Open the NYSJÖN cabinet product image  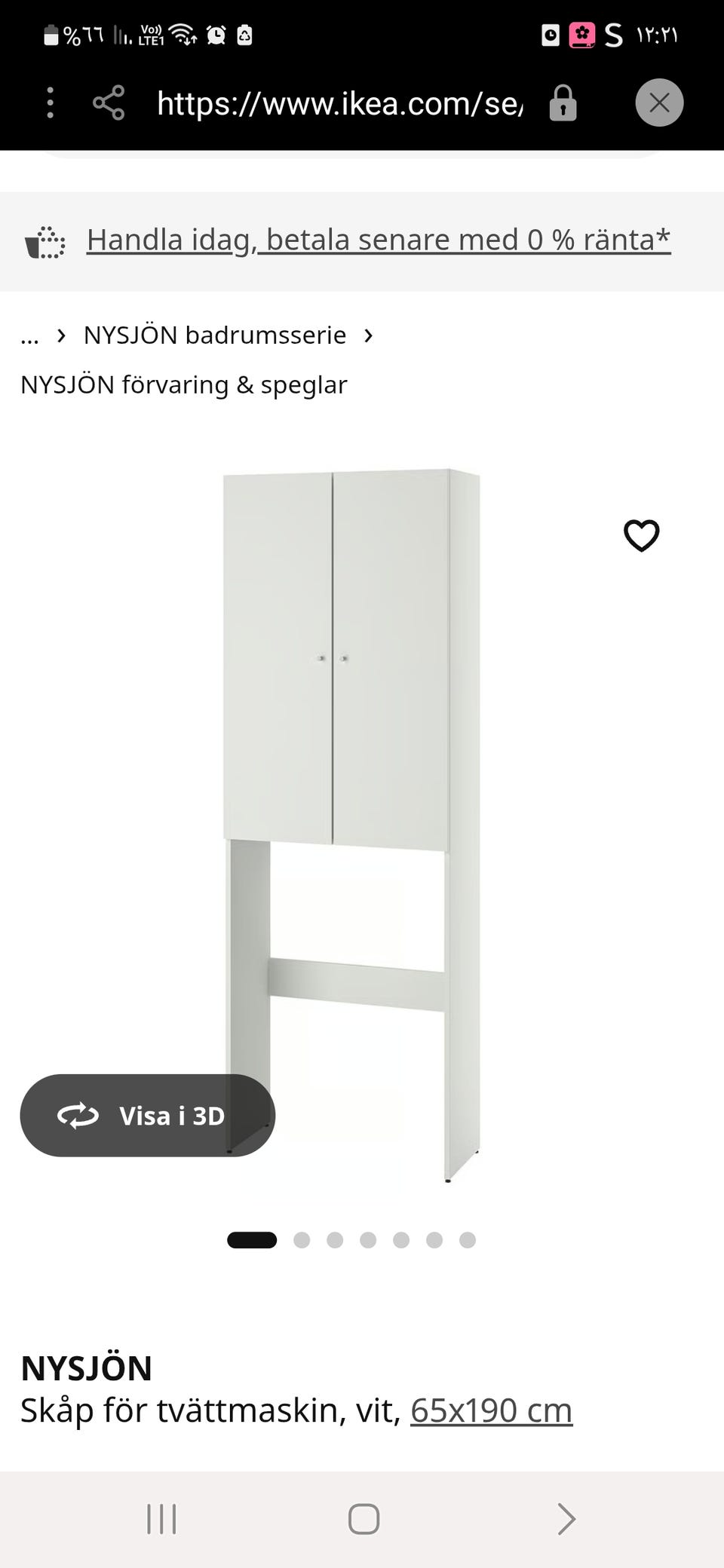tap(351, 754)
